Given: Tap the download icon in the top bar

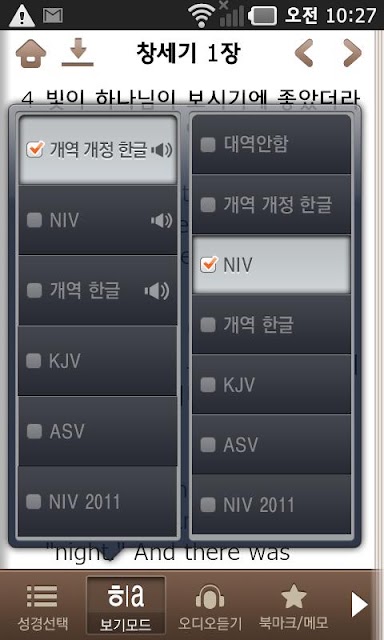Looking at the screenshot, I should (x=78, y=52).
